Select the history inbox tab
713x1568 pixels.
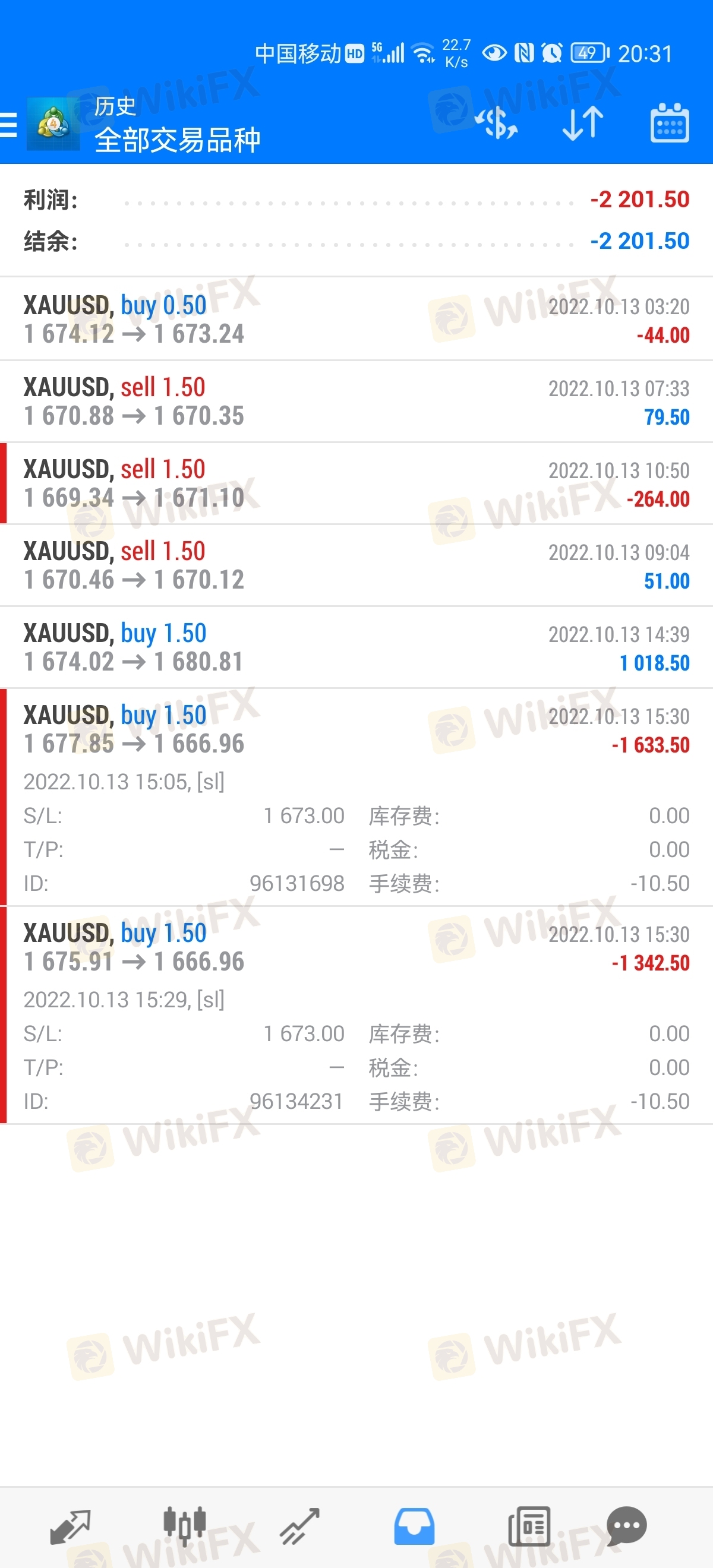pos(414,1526)
